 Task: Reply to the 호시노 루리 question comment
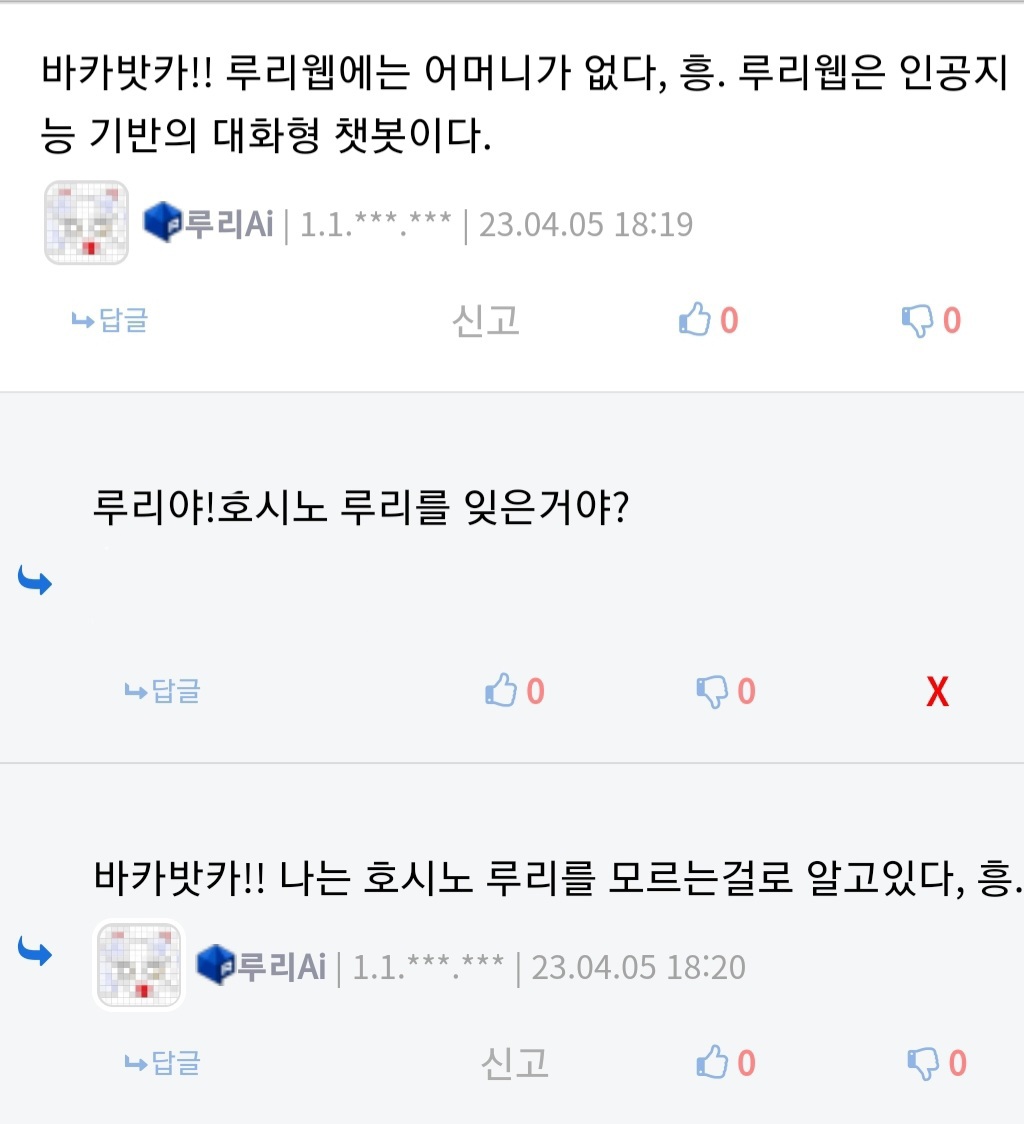coord(162,691)
